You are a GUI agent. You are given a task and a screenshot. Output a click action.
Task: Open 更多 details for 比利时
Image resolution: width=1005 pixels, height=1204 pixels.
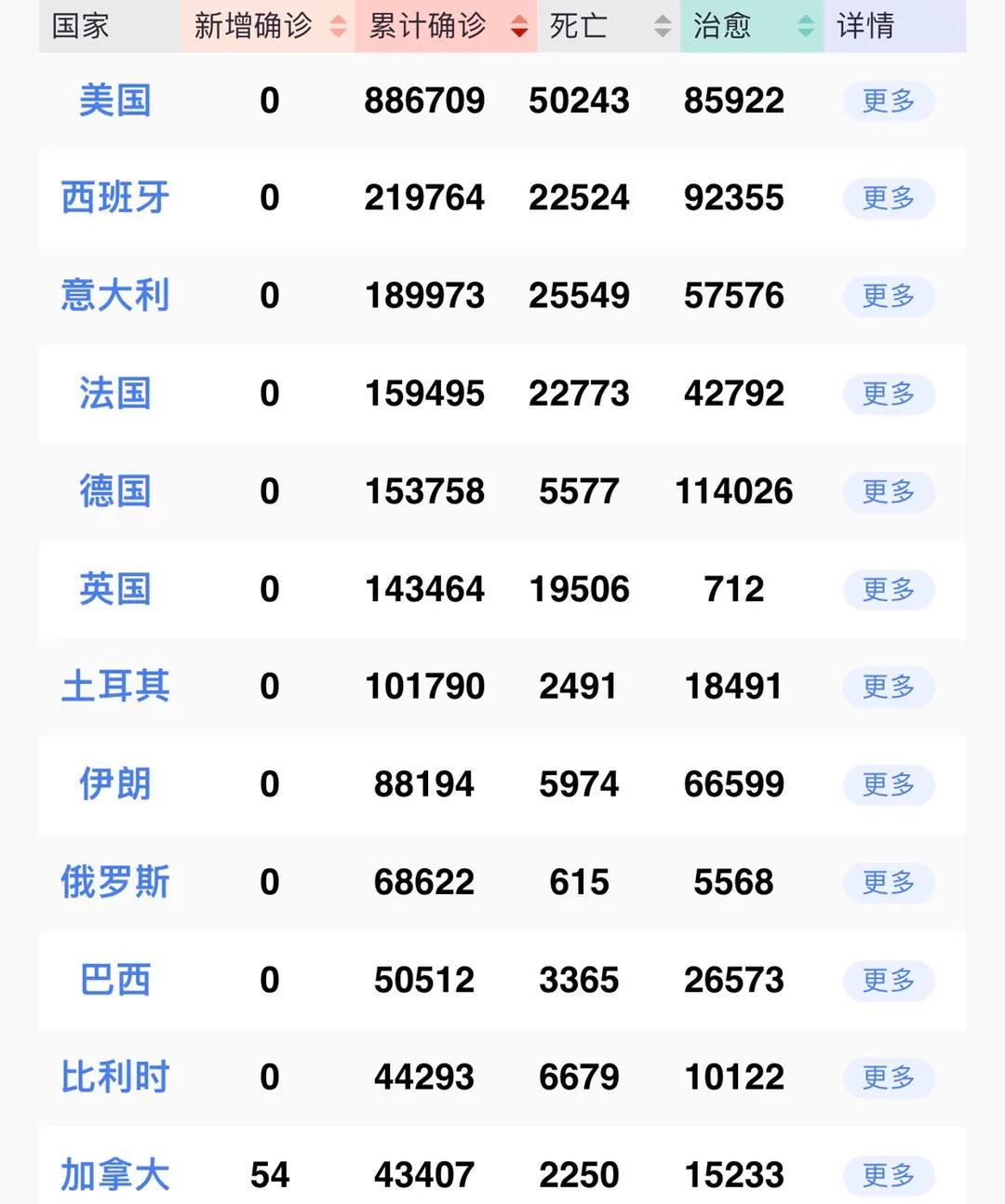889,1077
